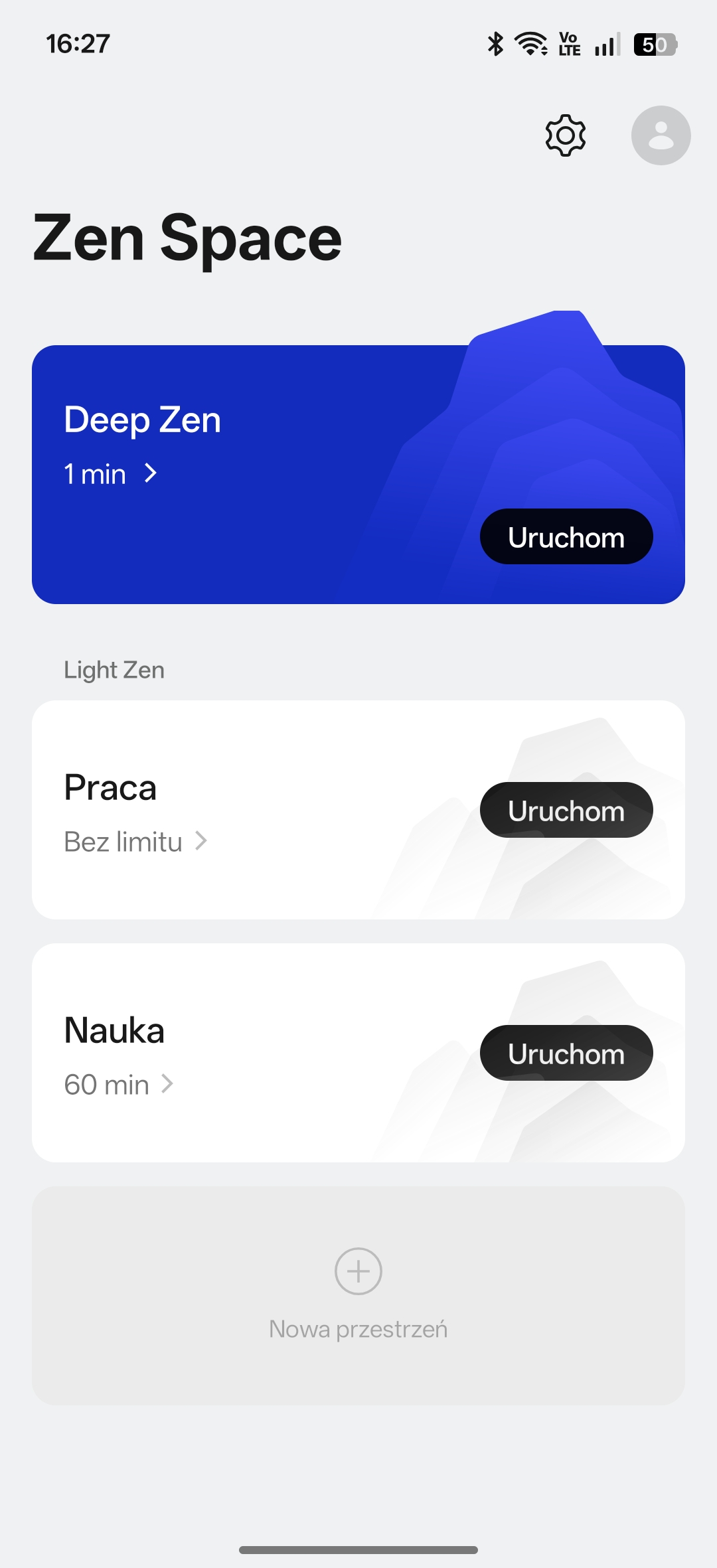Change Deep Zen 1 min duration

110,474
